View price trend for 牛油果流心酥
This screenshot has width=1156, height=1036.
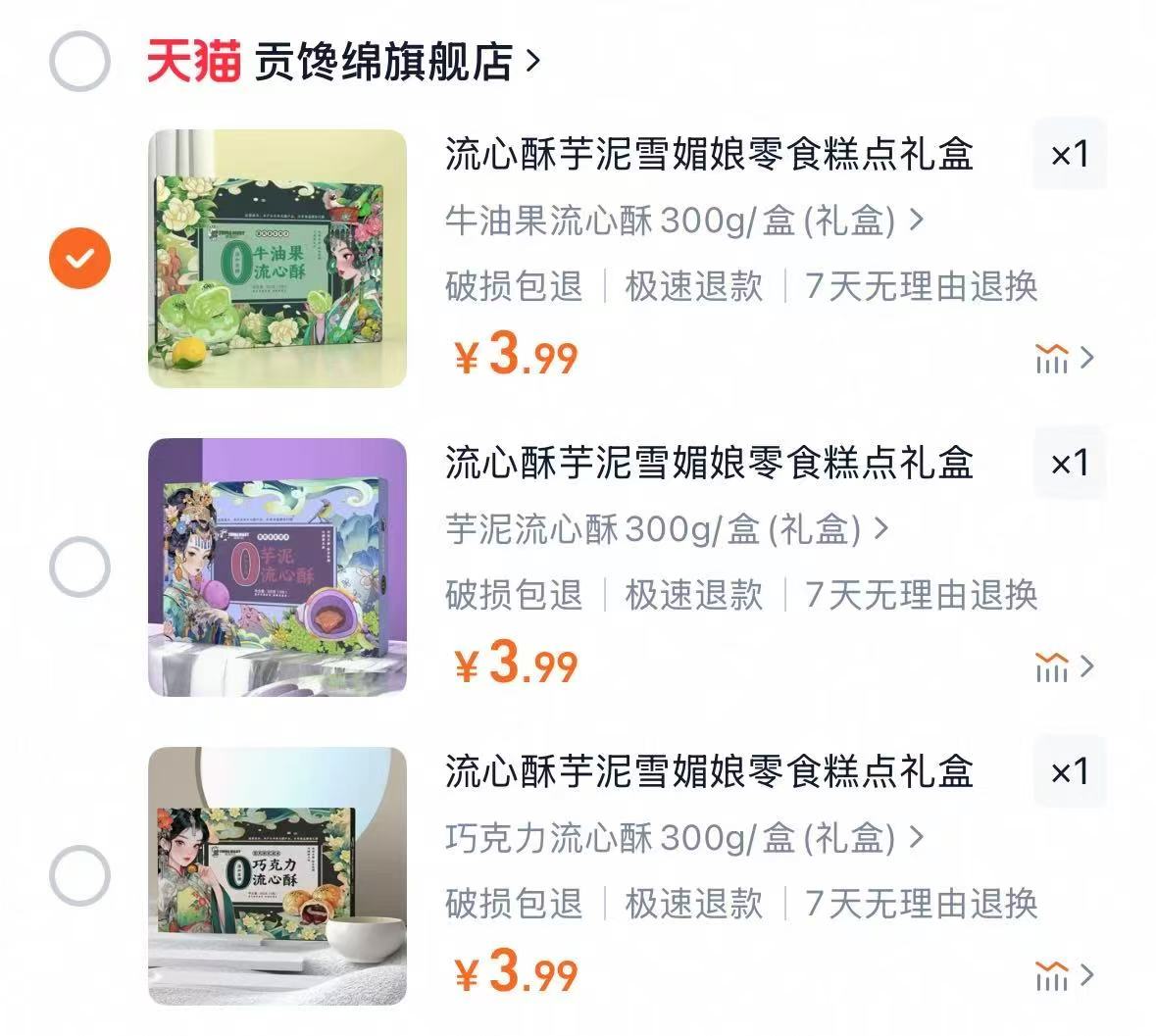pyautogui.click(x=1063, y=359)
